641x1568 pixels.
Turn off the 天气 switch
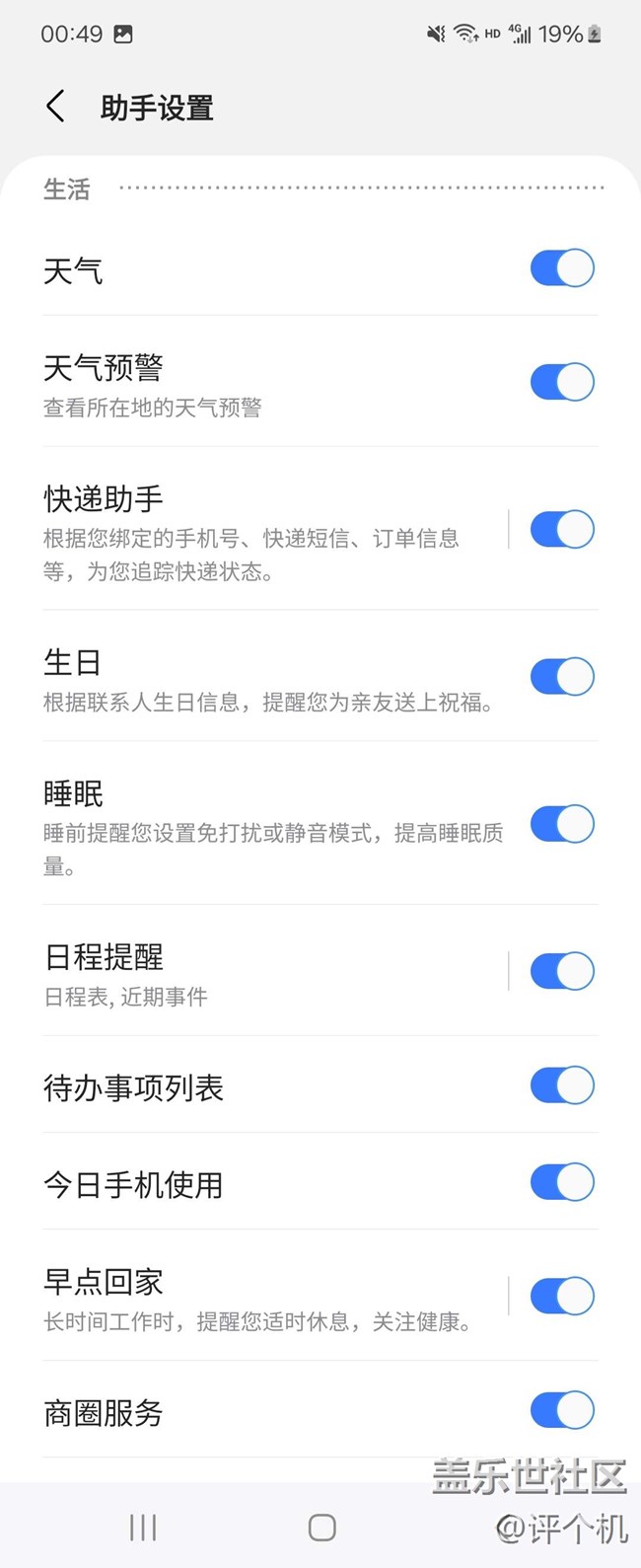(x=562, y=268)
